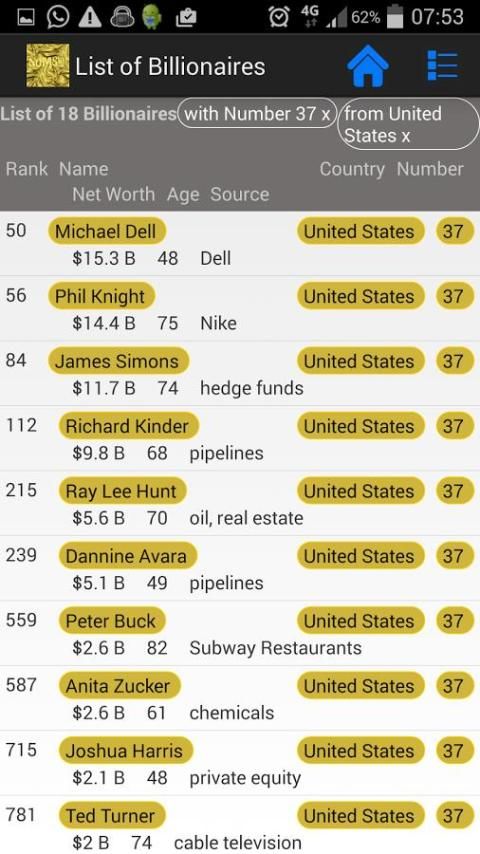Sort the list by the Rank column
The height and width of the screenshot is (854, 480).
click(27, 169)
